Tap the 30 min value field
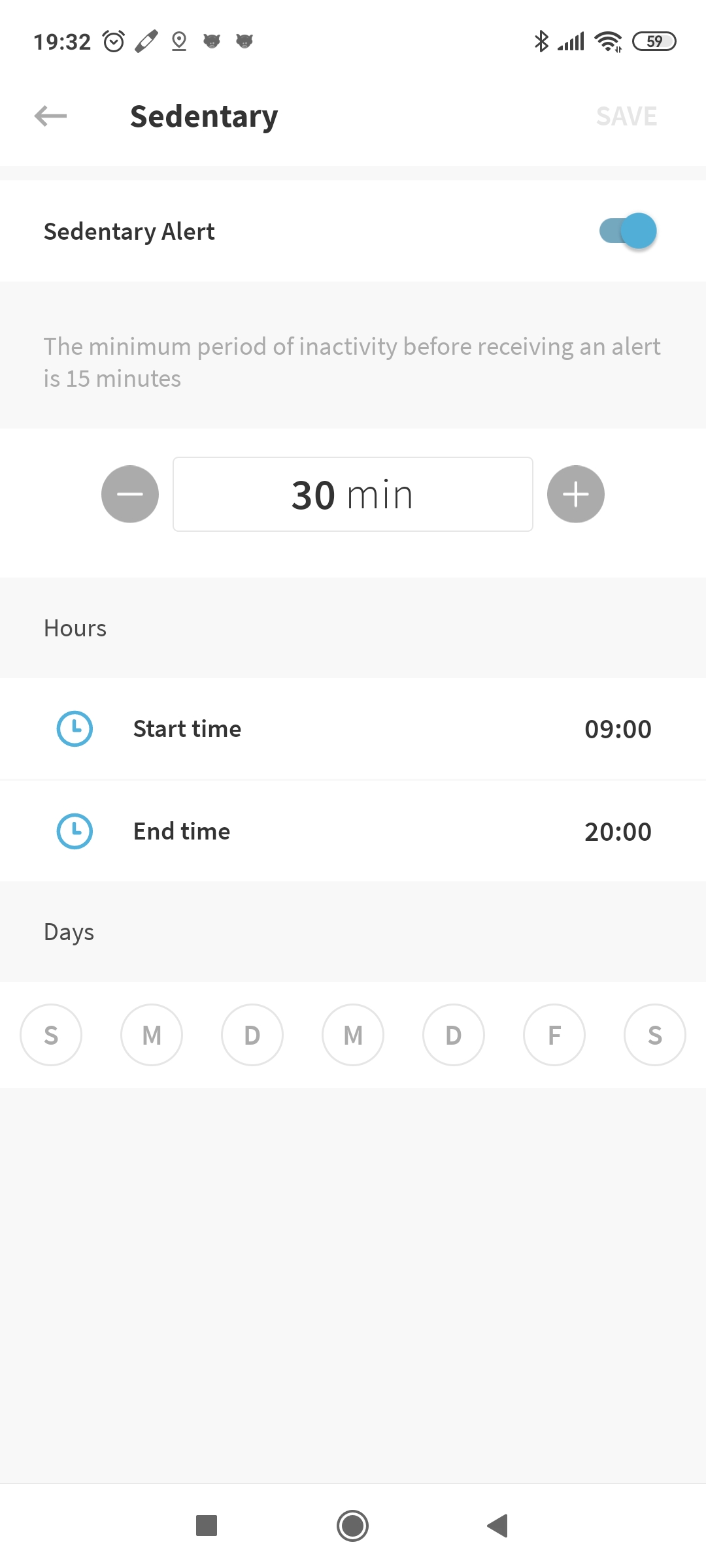706x1568 pixels. [x=353, y=494]
